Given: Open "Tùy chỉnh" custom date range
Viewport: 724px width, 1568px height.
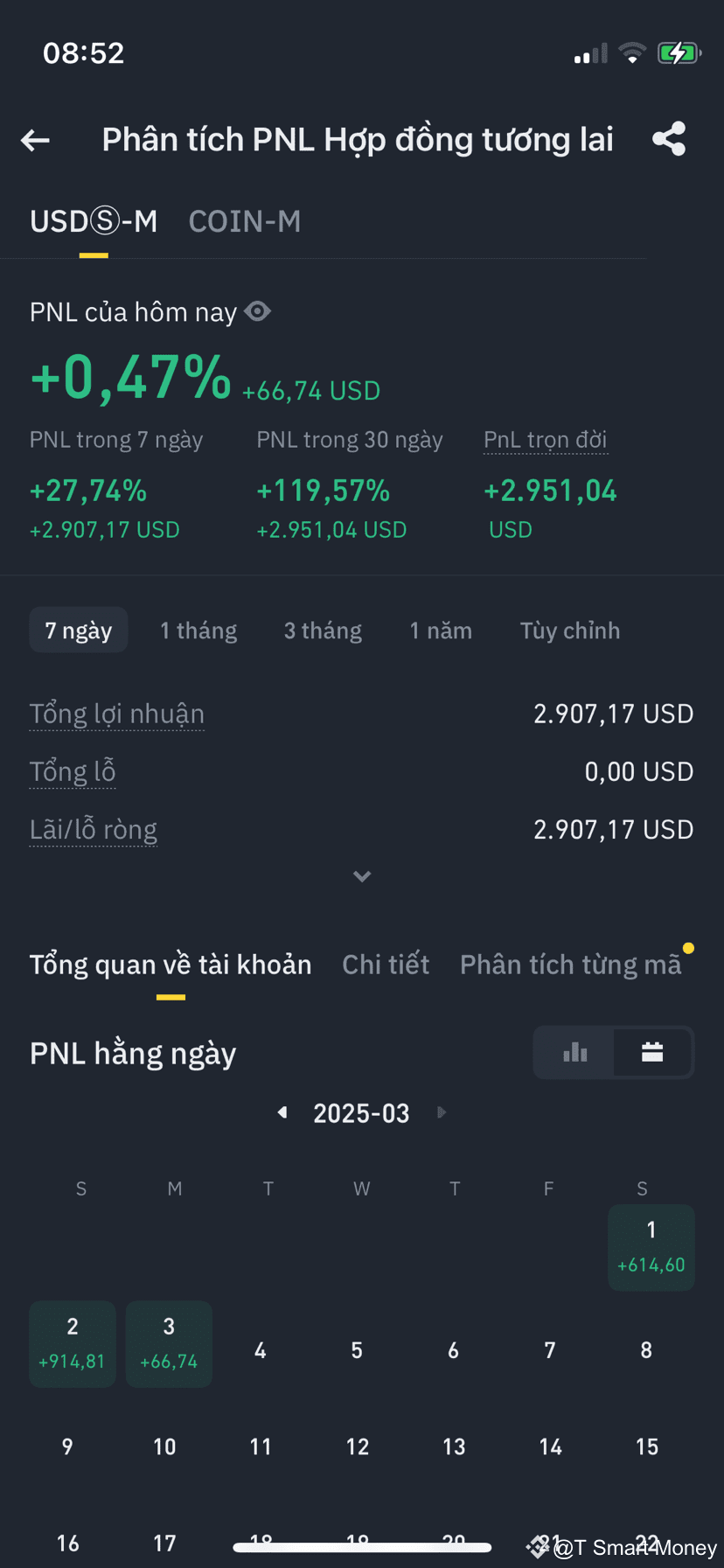Looking at the screenshot, I should 569,630.
